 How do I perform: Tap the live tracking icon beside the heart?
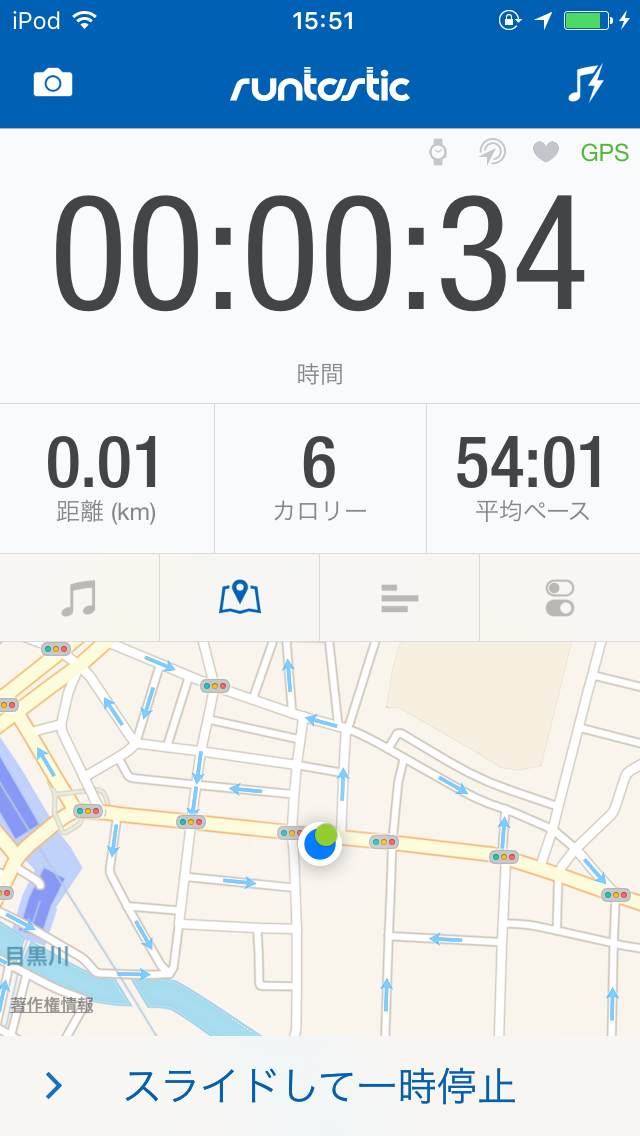(492, 152)
